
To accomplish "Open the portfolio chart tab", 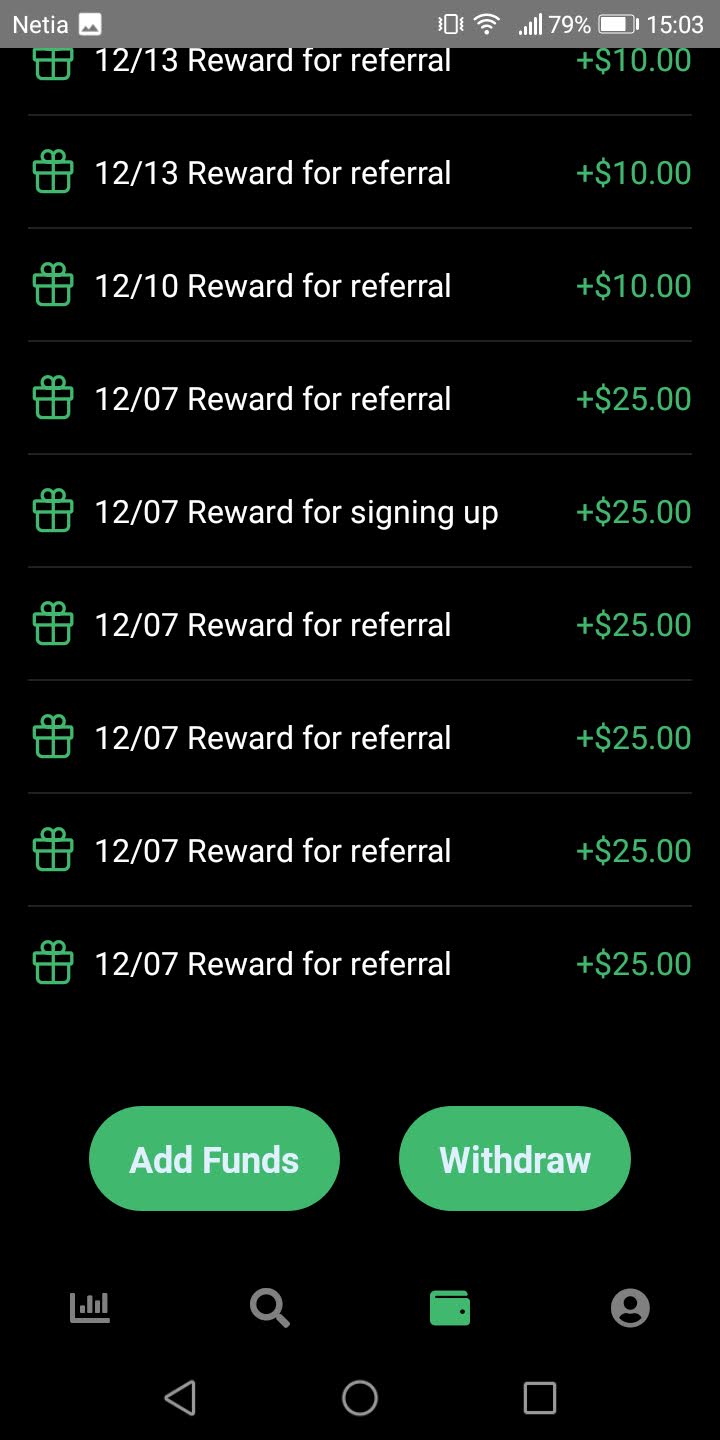I will pos(90,1307).
